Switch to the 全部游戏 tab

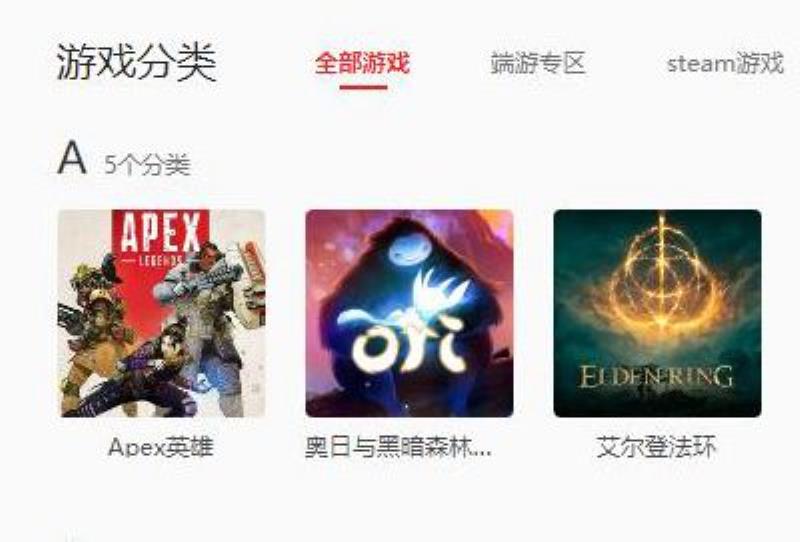362,64
